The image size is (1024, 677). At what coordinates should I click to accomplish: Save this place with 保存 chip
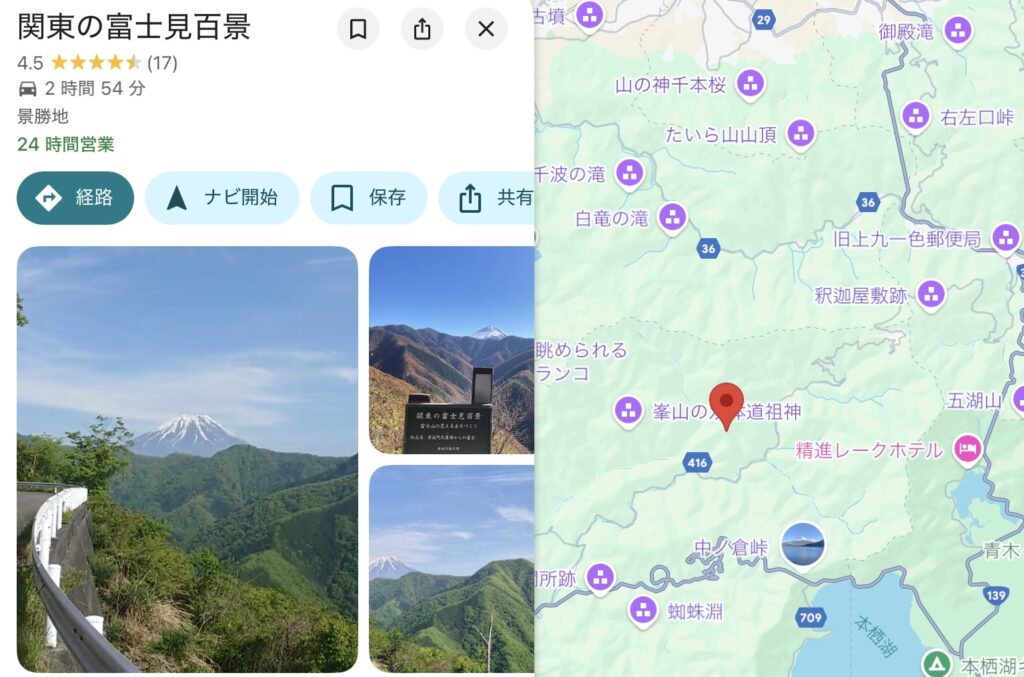[x=368, y=198]
